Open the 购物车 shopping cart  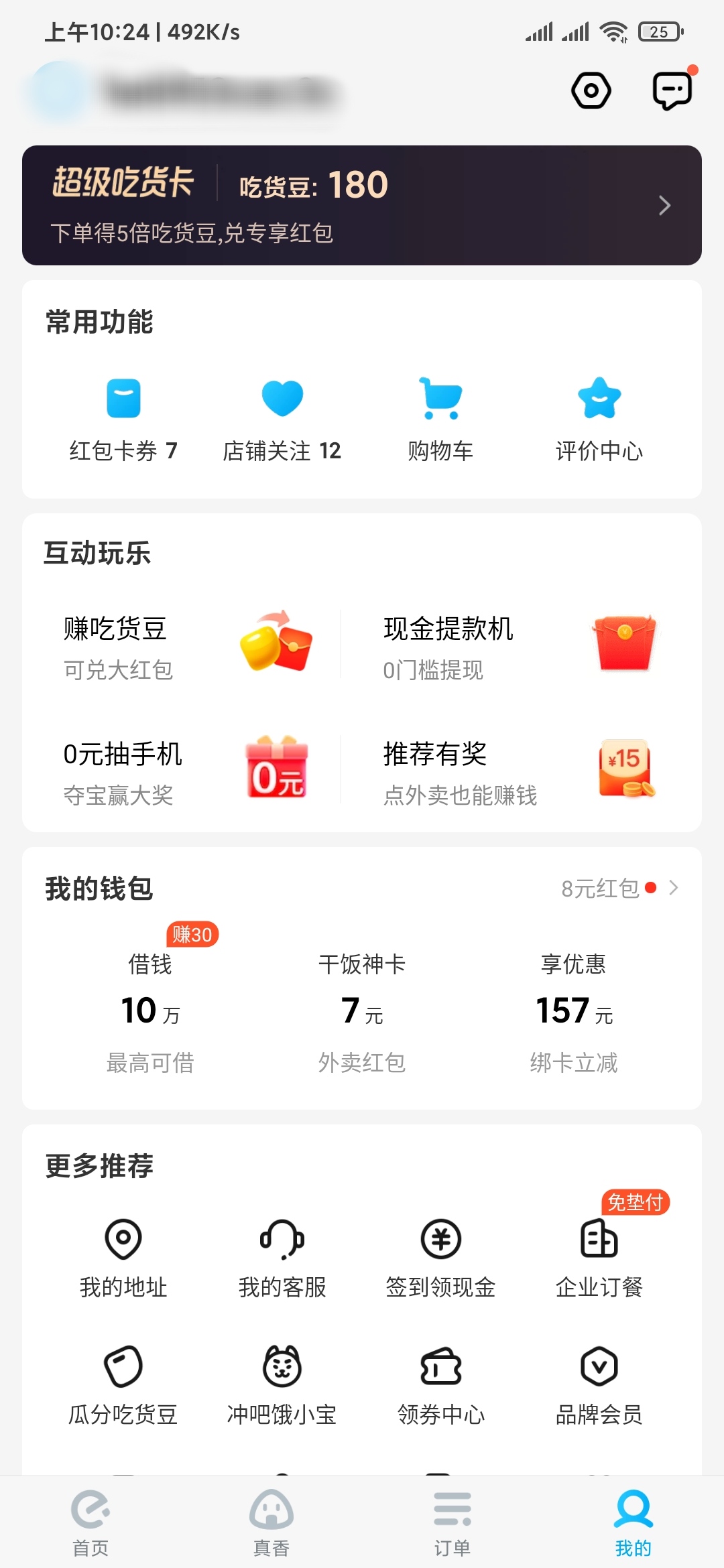tap(440, 415)
